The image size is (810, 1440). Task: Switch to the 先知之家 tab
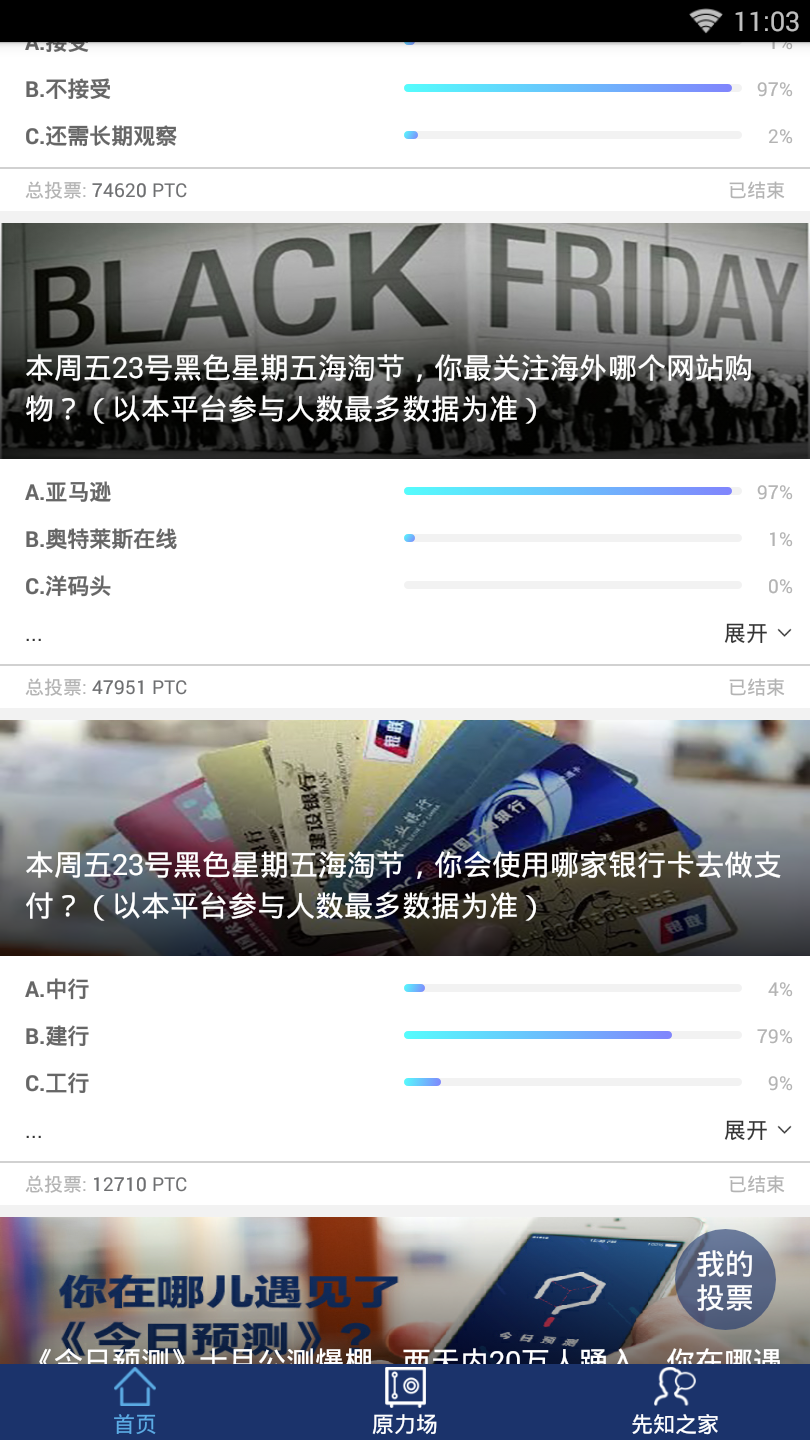click(x=675, y=1402)
